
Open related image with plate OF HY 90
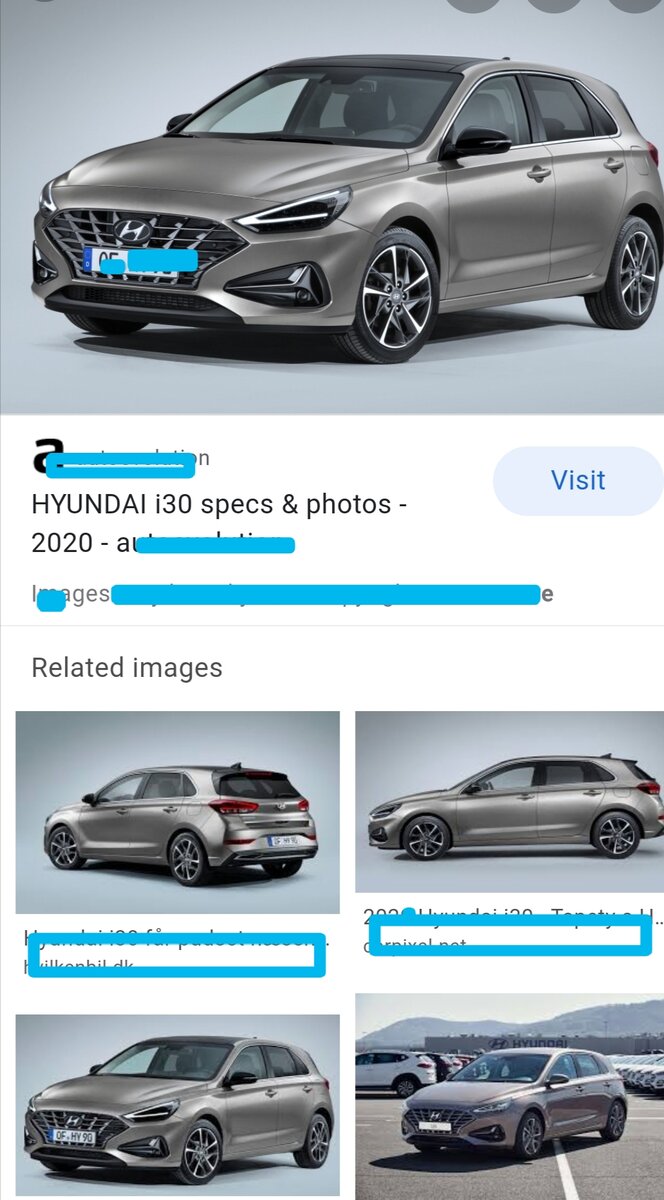(x=178, y=1105)
